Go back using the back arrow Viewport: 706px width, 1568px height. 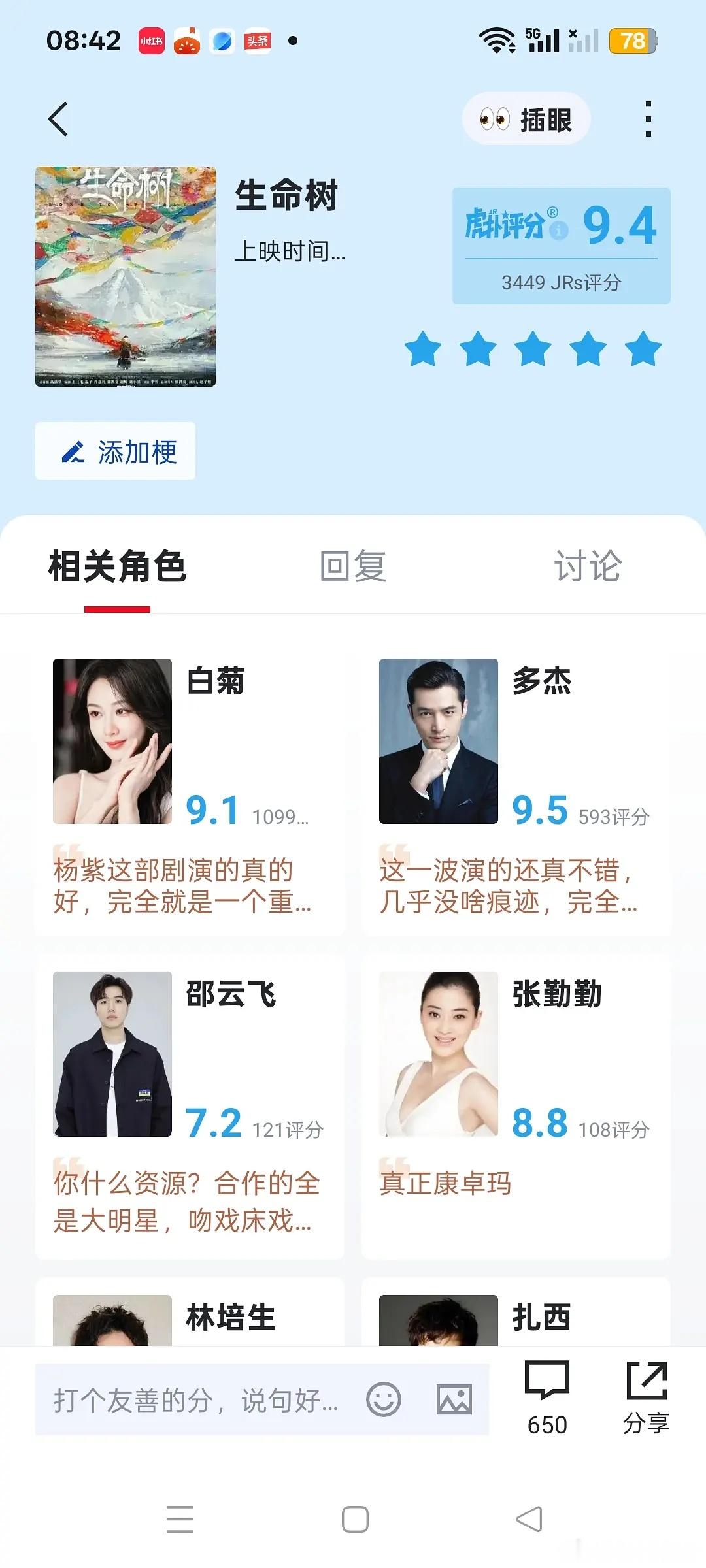pos(58,118)
